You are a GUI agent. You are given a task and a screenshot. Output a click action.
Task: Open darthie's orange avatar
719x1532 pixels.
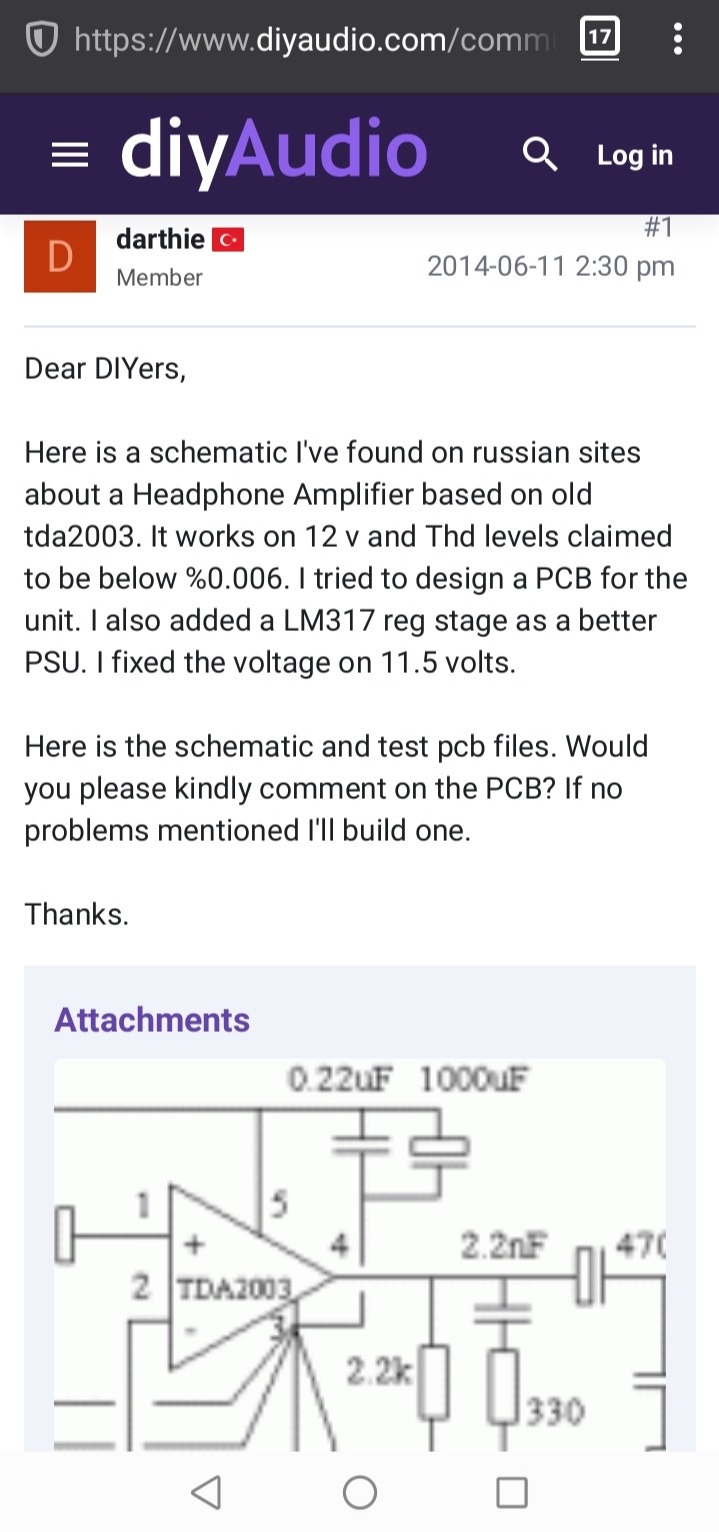click(60, 256)
